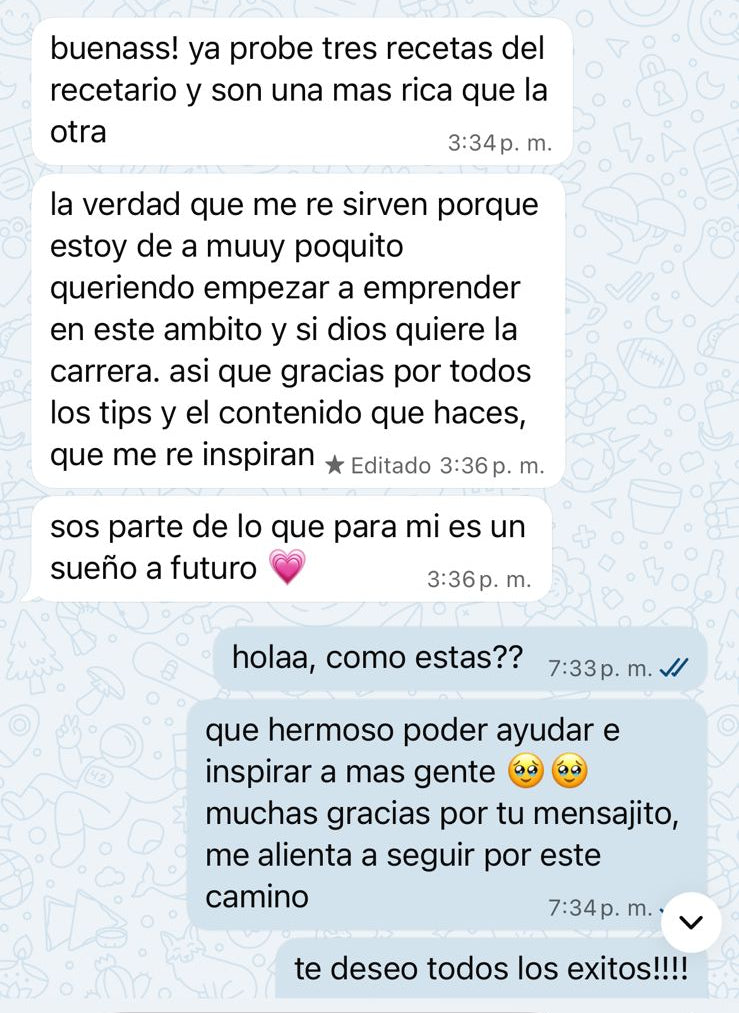
Task: Jump to latest message with down arrow
Action: pyautogui.click(x=691, y=920)
